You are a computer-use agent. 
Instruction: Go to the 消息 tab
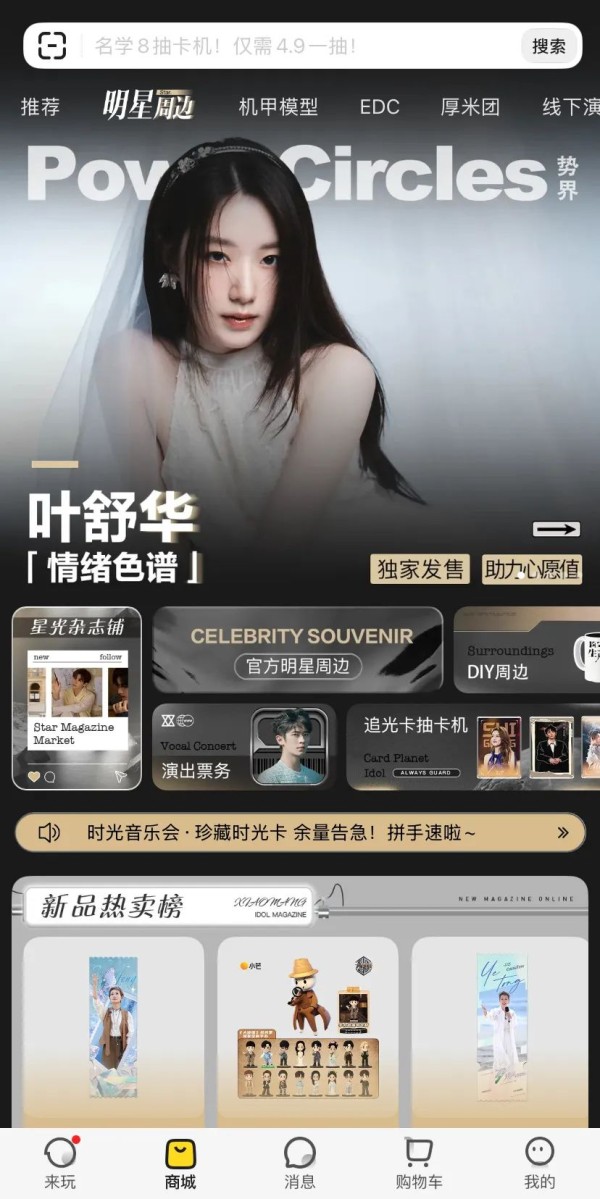300,1163
